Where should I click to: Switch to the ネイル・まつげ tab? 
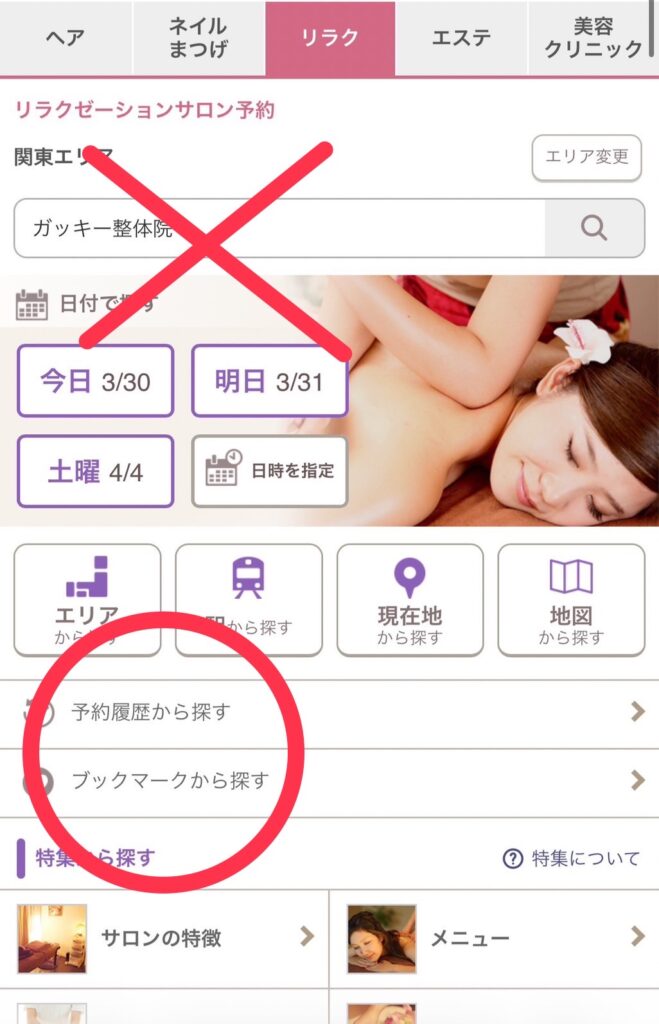(198, 38)
